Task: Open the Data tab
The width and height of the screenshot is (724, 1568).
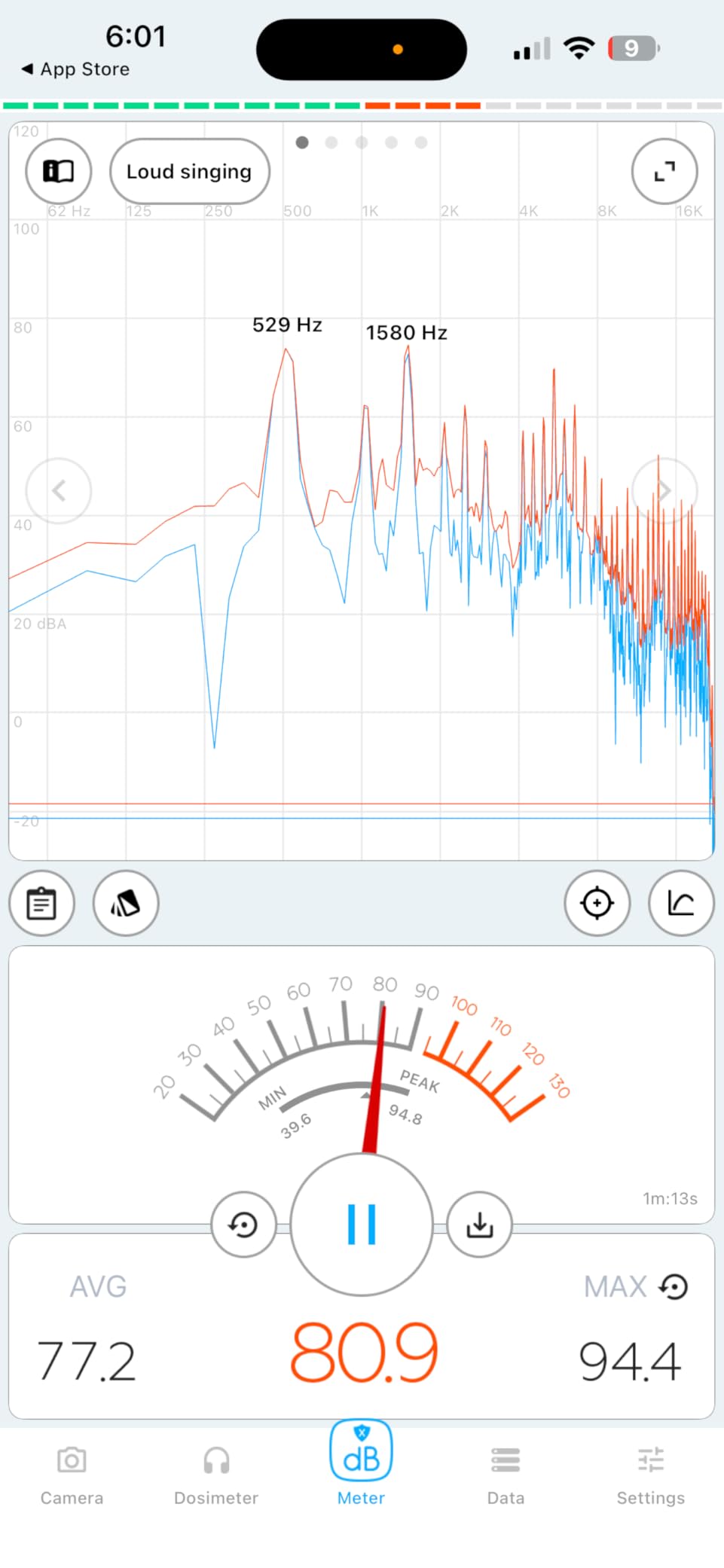Action: (506, 1475)
